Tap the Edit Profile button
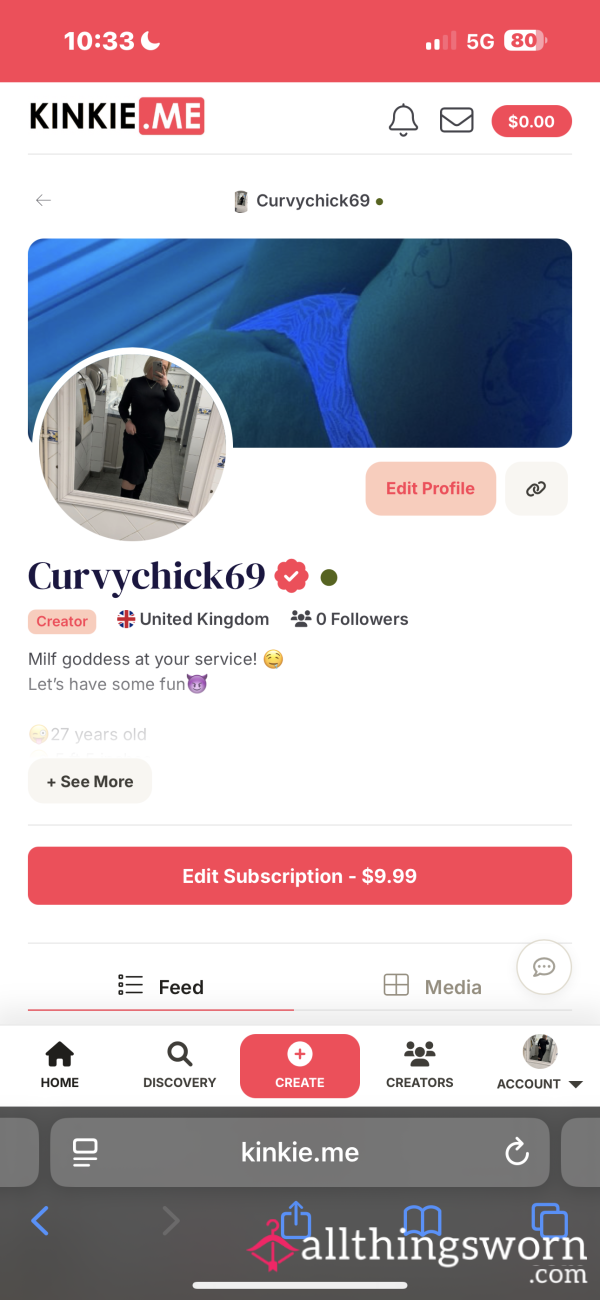The width and height of the screenshot is (600, 1300). point(430,488)
